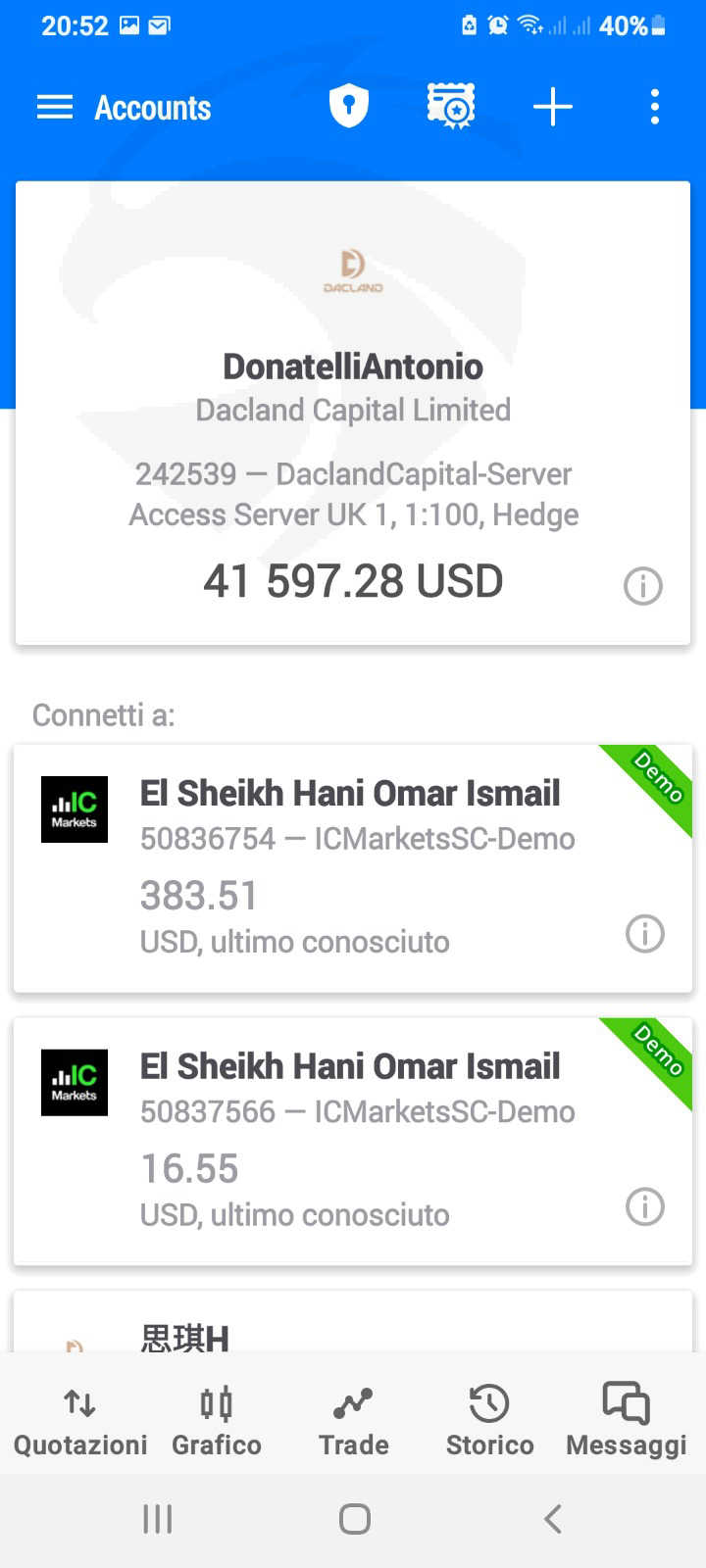This screenshot has width=706, height=1568.
Task: Switch to the Trade tab
Action: [353, 1421]
